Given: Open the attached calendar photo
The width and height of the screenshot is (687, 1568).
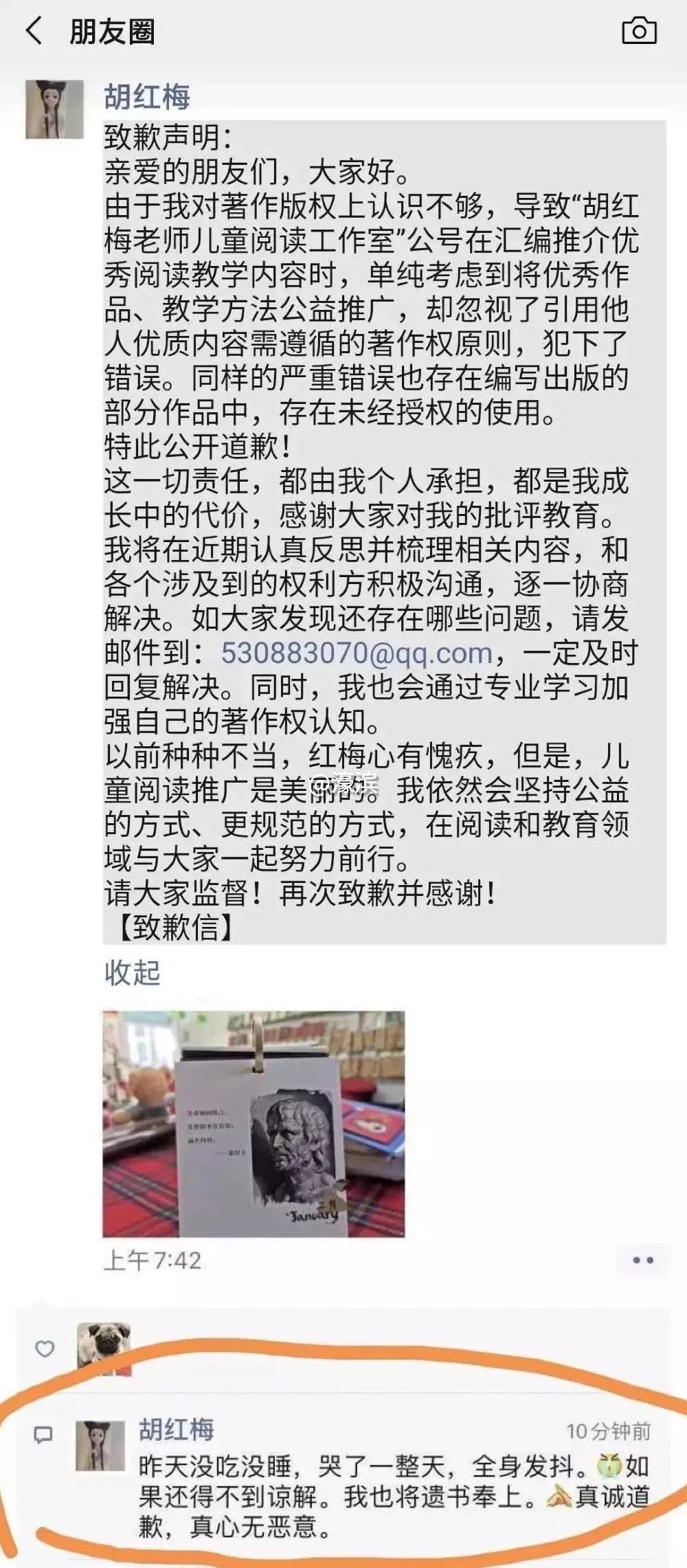Looking at the screenshot, I should (254, 1123).
